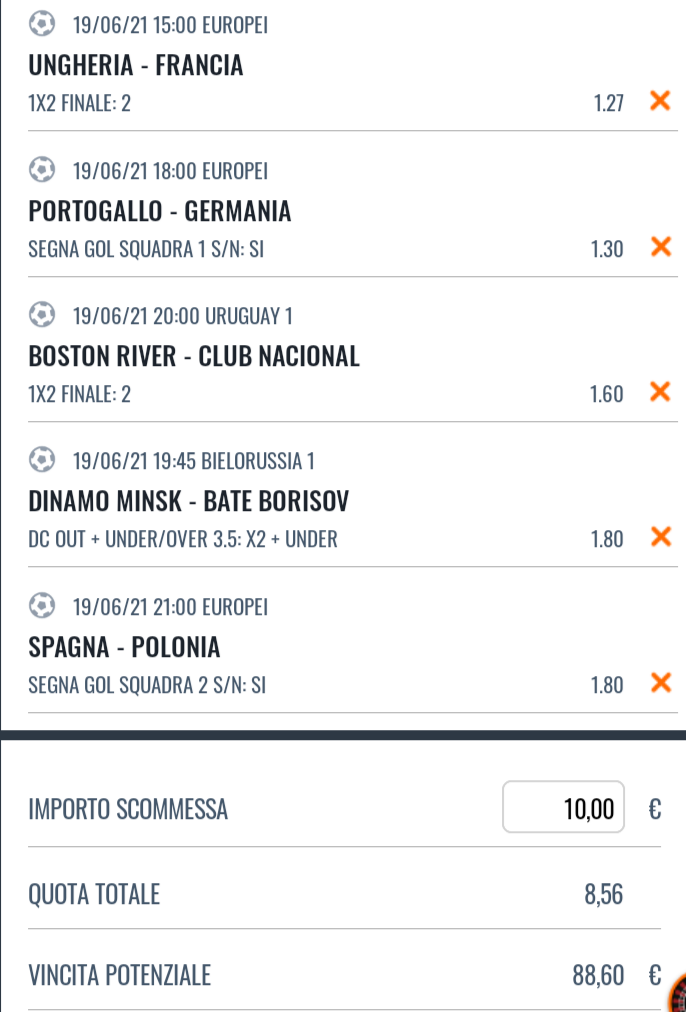Remove Boston River - Club Nacional bet
The width and height of the screenshot is (686, 1012).
[x=660, y=392]
